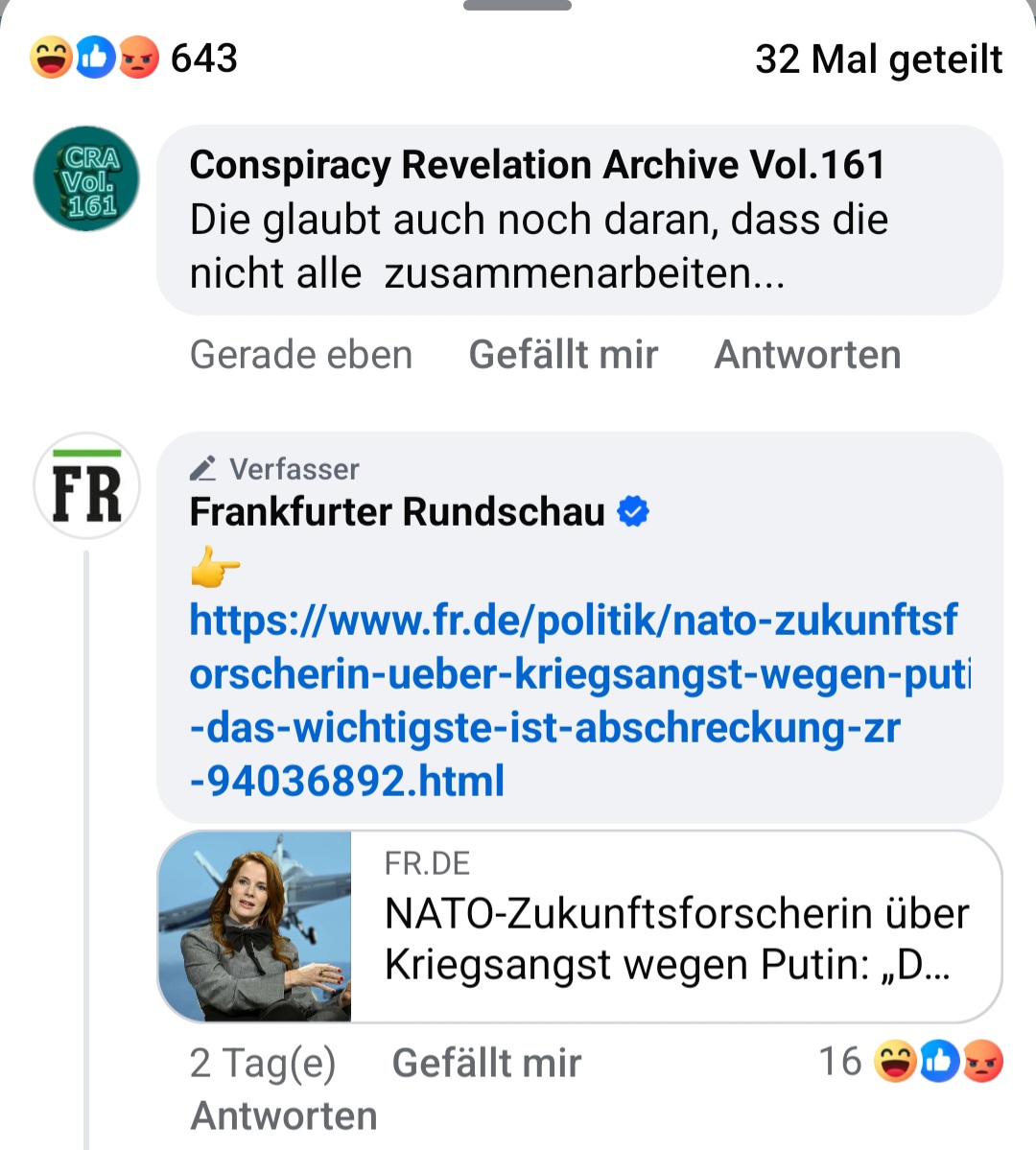The height and width of the screenshot is (1150, 1036).
Task: Open the 32 Mal geteilt shares list
Action: click(x=878, y=59)
